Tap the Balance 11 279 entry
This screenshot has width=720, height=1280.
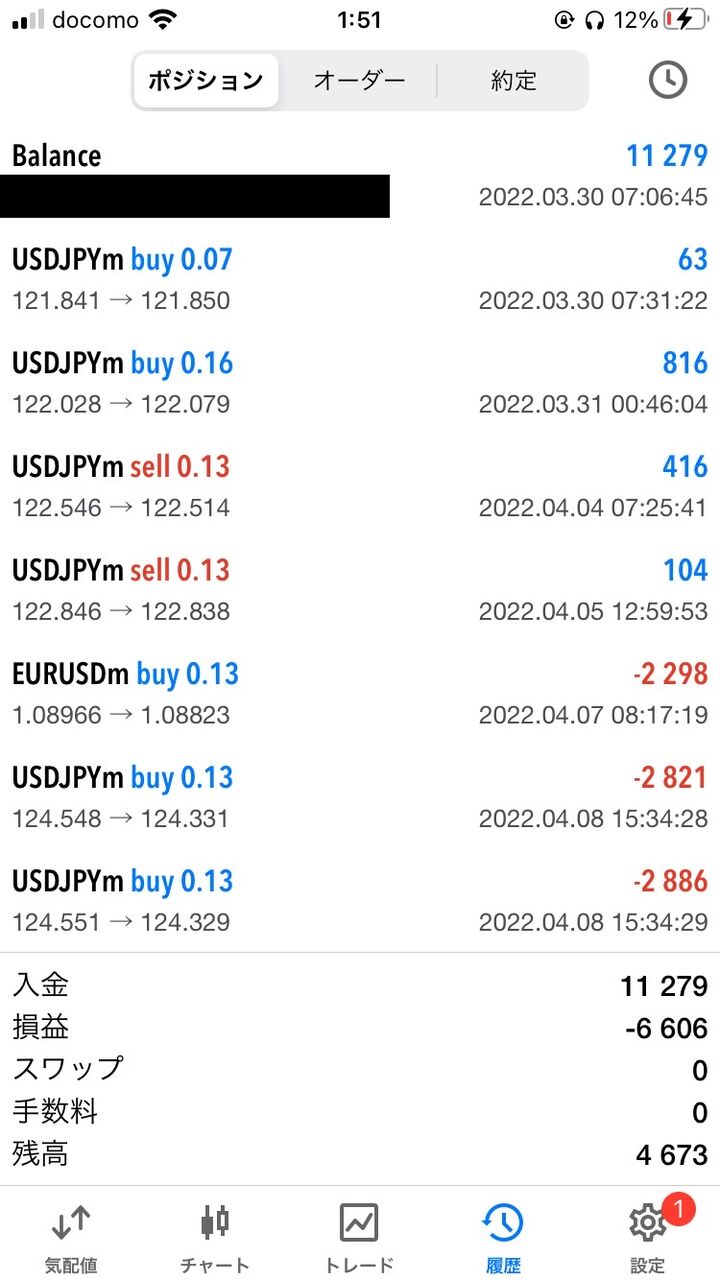point(360,175)
